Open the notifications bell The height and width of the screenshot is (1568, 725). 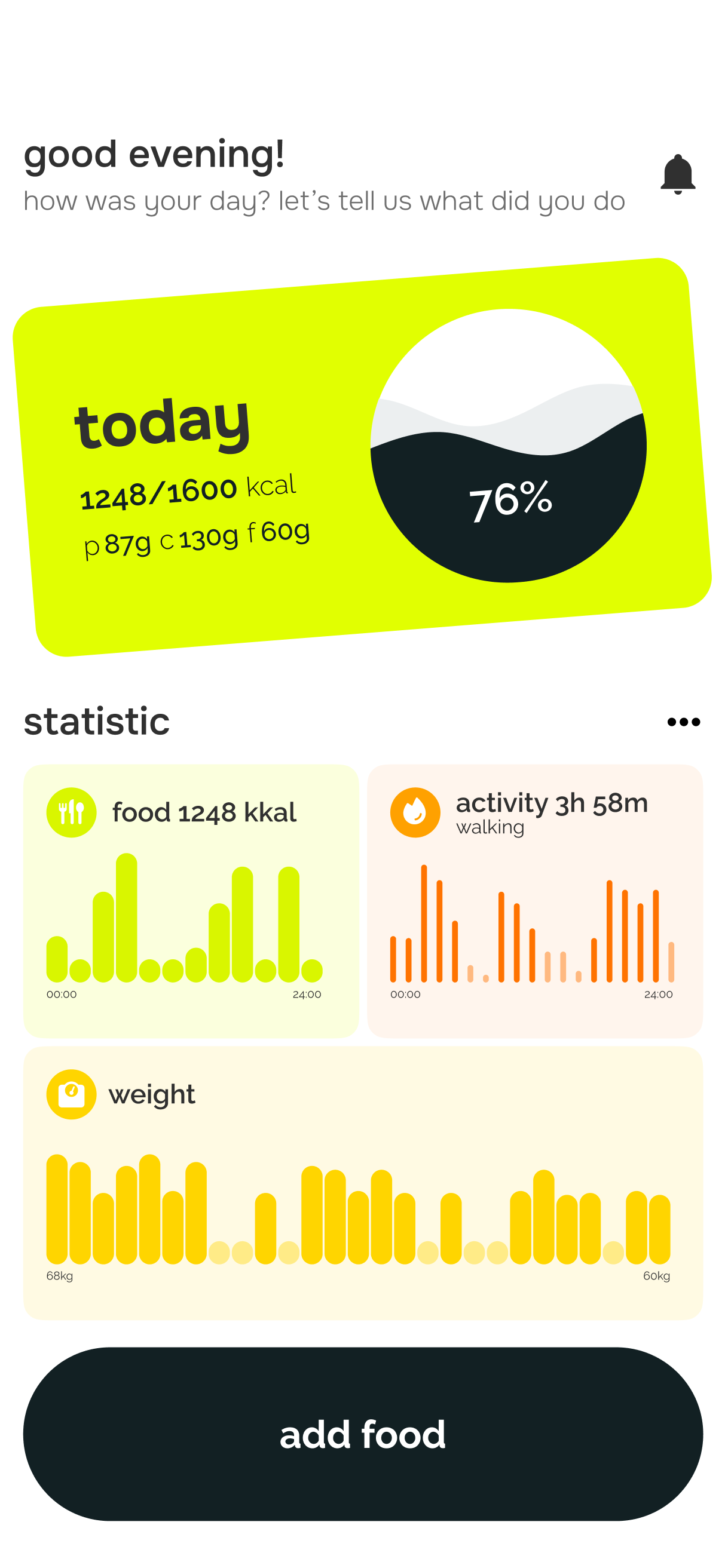tap(677, 174)
